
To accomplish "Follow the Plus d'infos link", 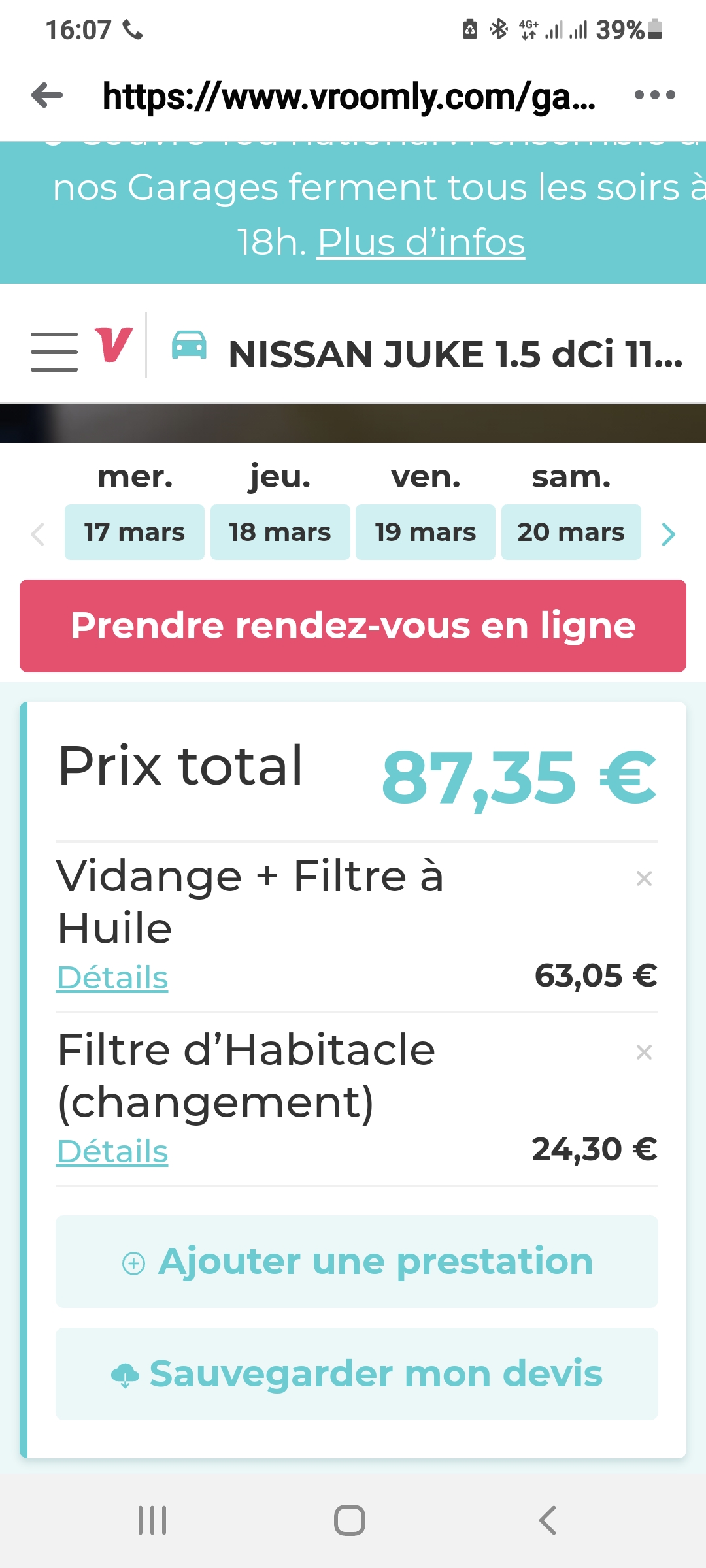I will 421,242.
